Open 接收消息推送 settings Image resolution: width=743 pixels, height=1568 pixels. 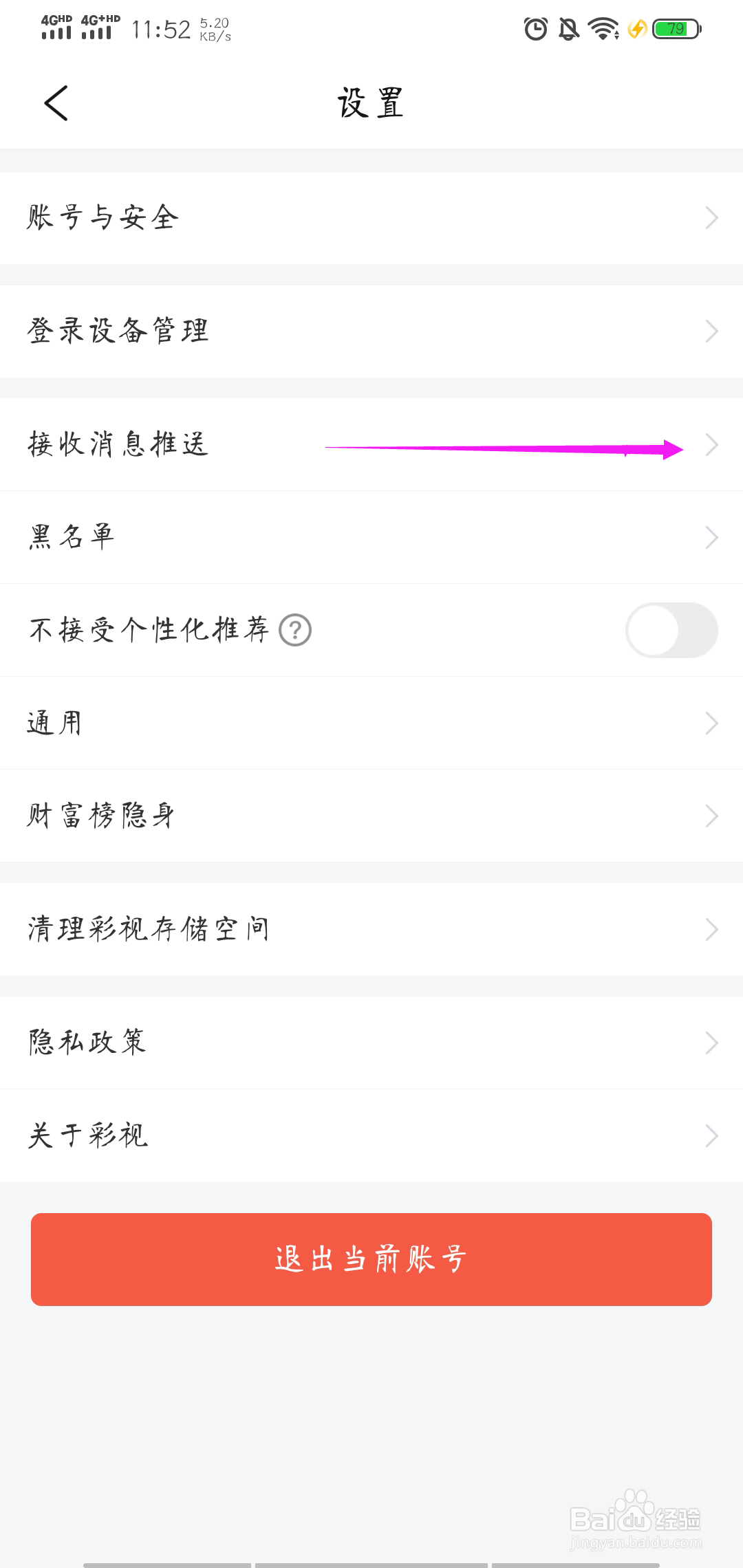(371, 444)
